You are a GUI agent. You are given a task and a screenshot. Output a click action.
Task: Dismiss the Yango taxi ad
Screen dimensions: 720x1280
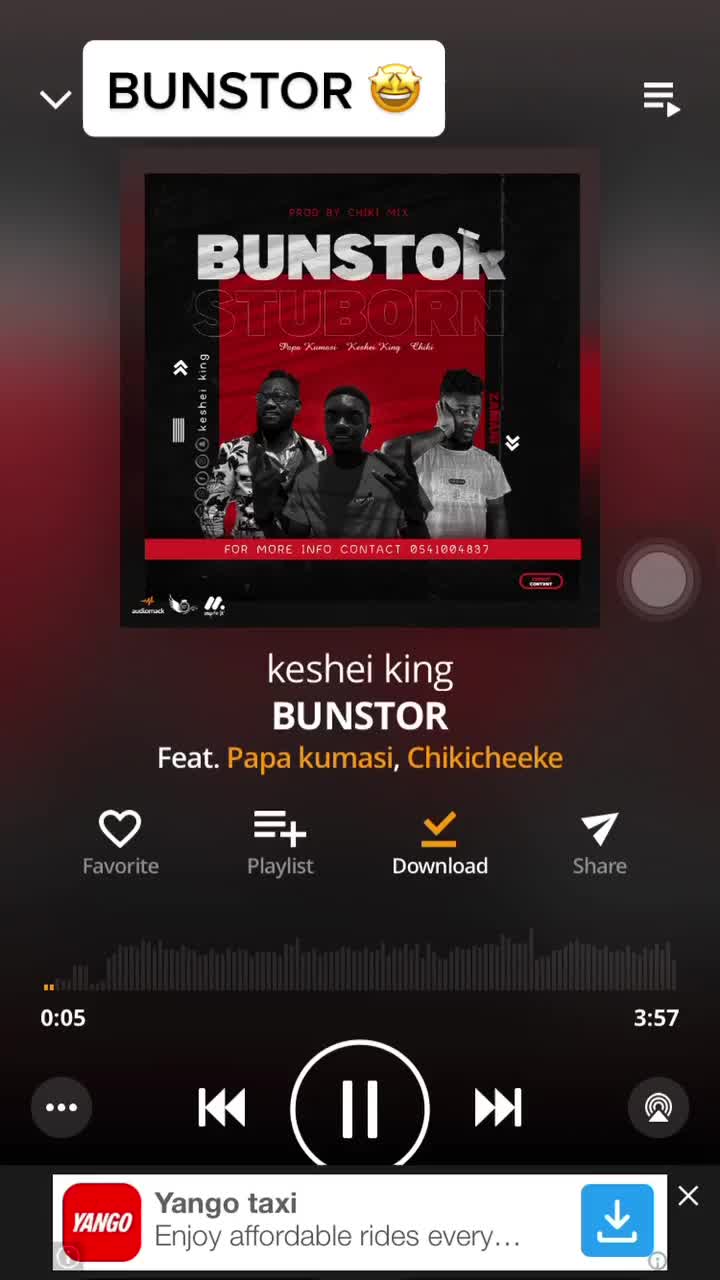688,1196
